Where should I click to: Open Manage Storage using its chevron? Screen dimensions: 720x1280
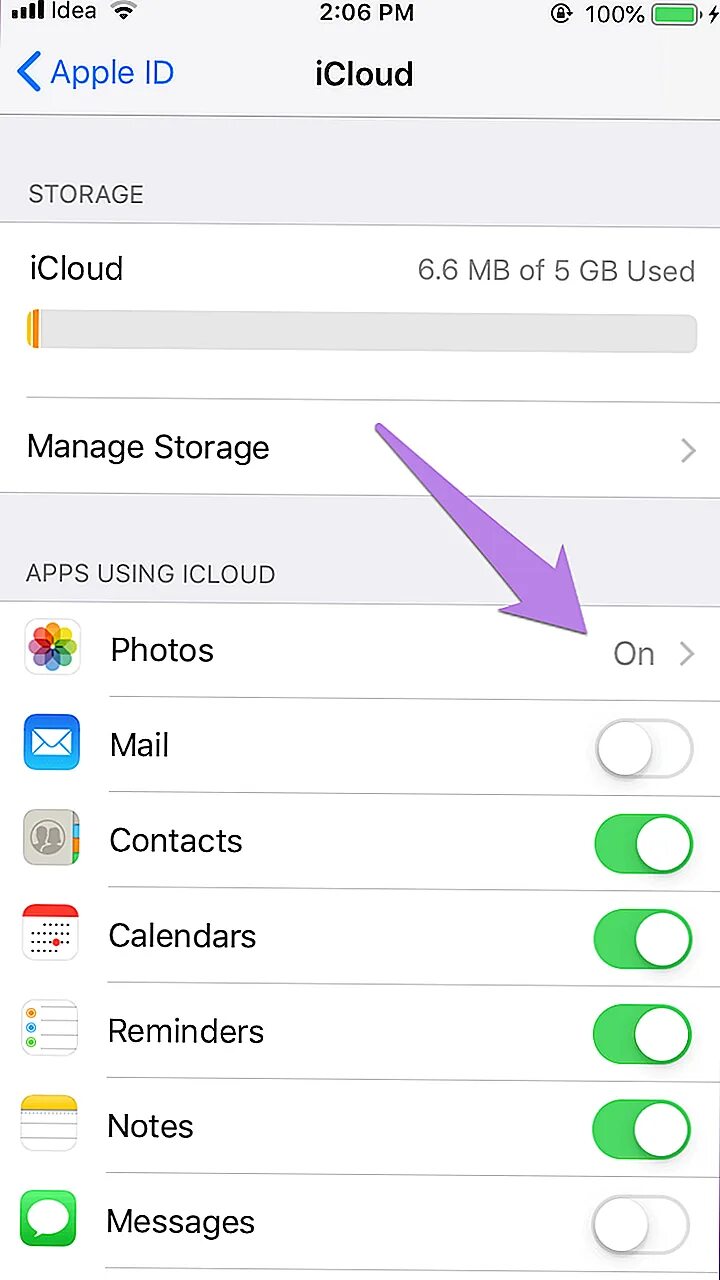[688, 451]
